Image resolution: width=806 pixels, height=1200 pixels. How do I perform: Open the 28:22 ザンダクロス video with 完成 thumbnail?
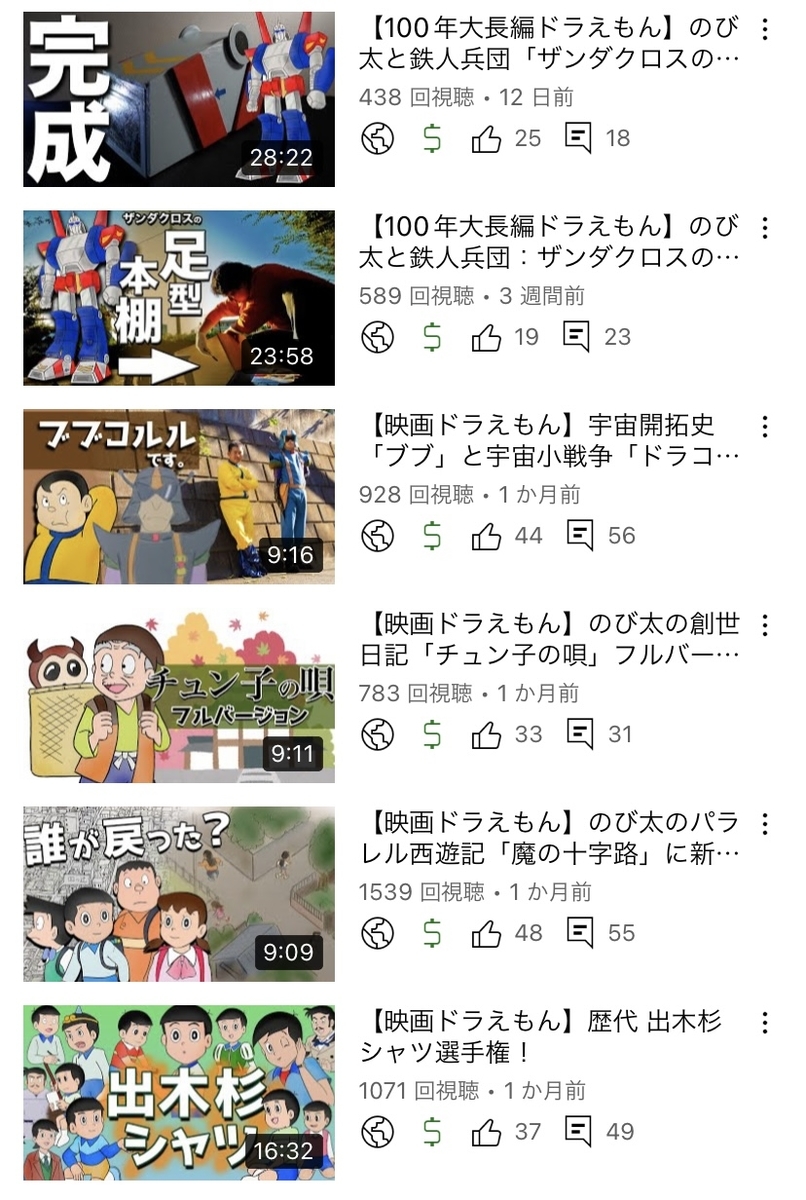(179, 99)
